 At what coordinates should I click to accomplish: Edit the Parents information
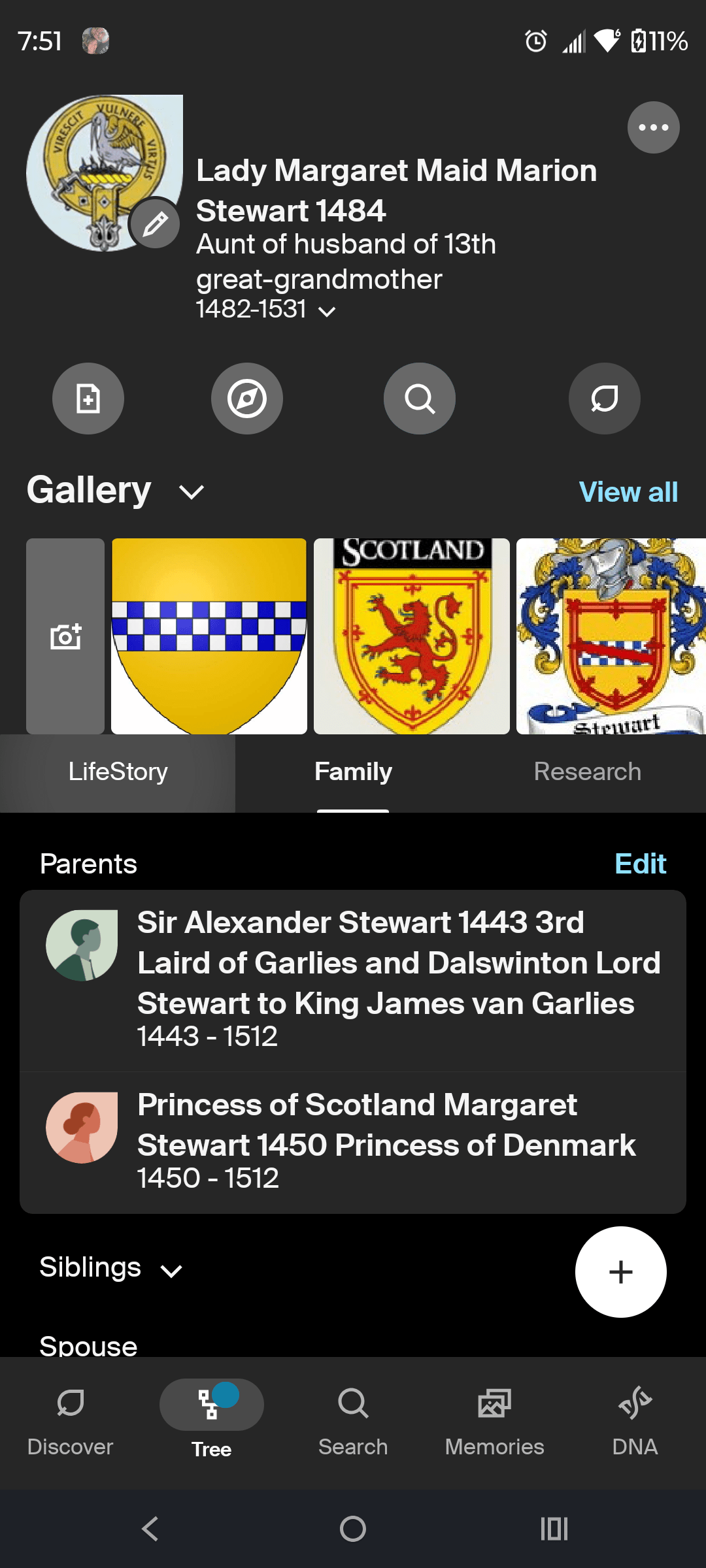(640, 864)
